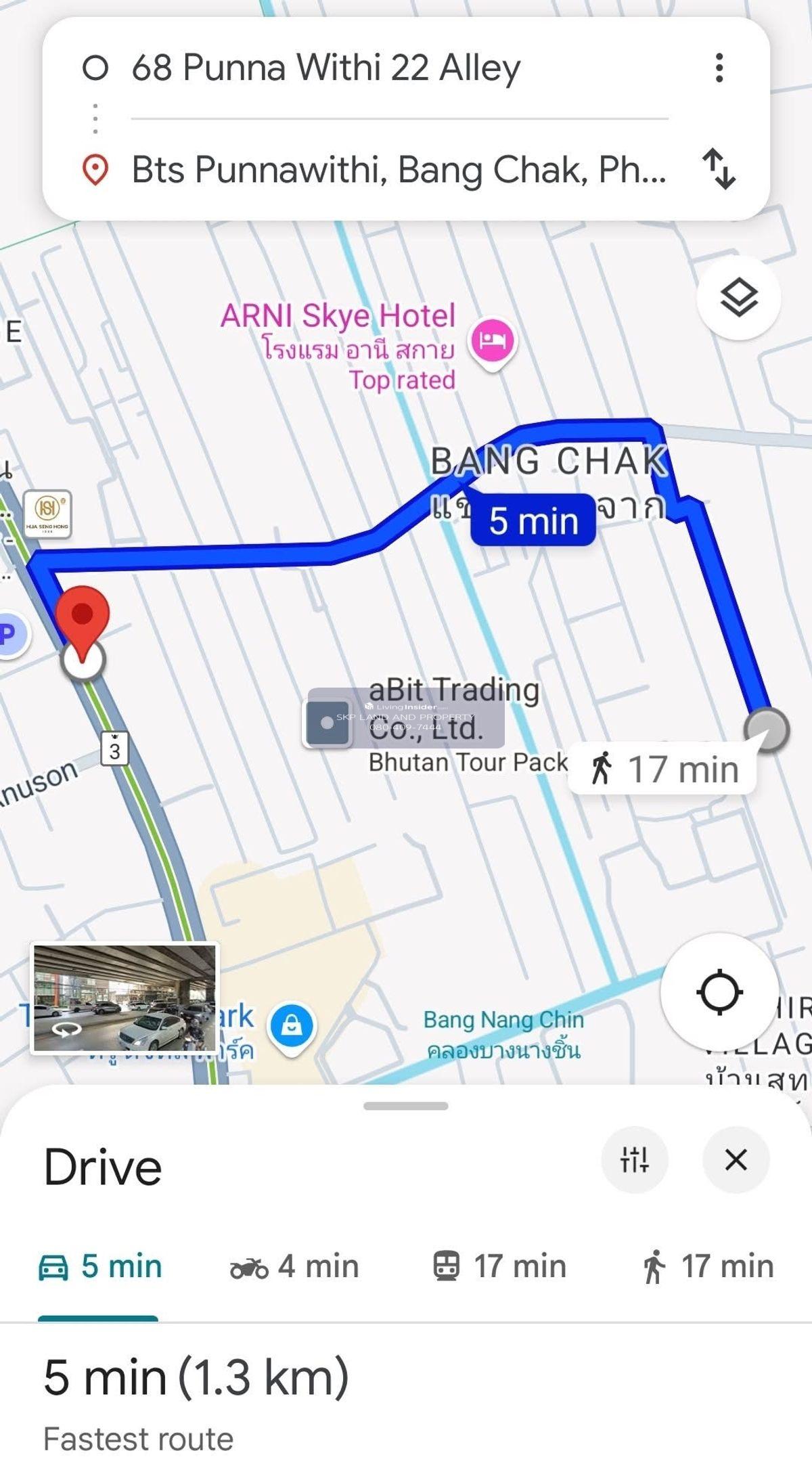The image size is (812, 1474).
Task: Edit the starting point 68 Punna Withi 22 Alley
Action: click(x=326, y=68)
